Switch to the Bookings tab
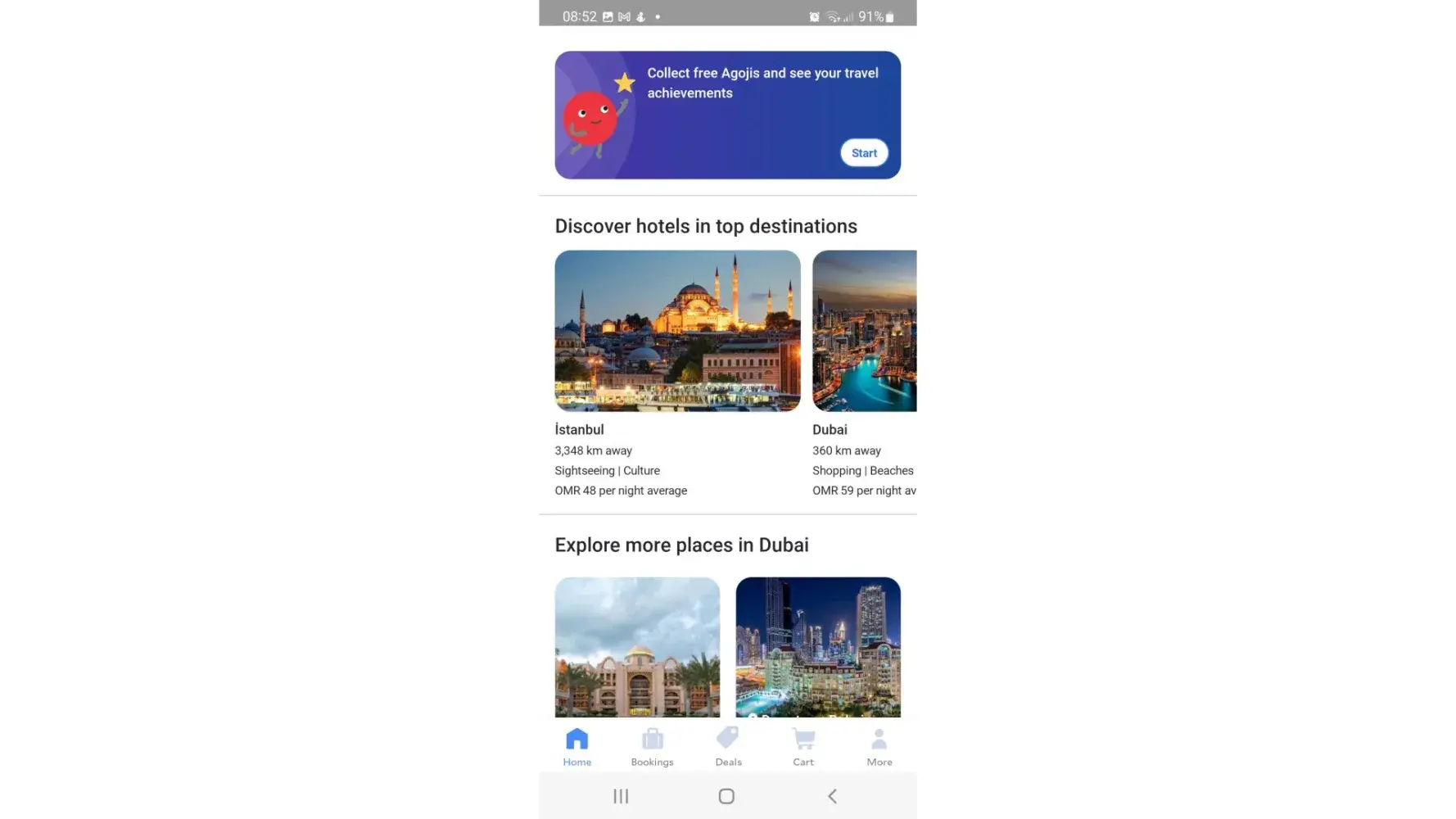 click(652, 746)
